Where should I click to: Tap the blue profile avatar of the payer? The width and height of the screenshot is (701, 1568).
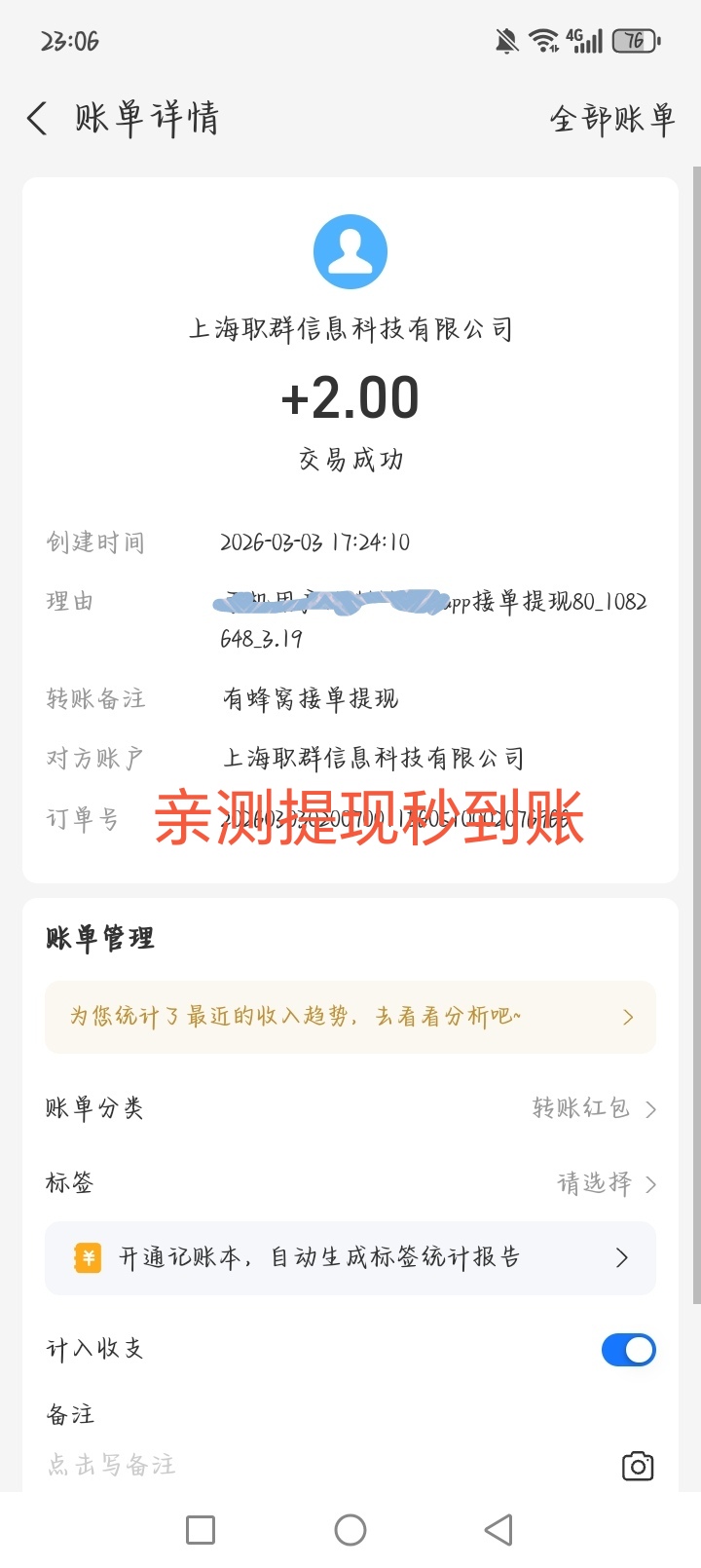(350, 250)
